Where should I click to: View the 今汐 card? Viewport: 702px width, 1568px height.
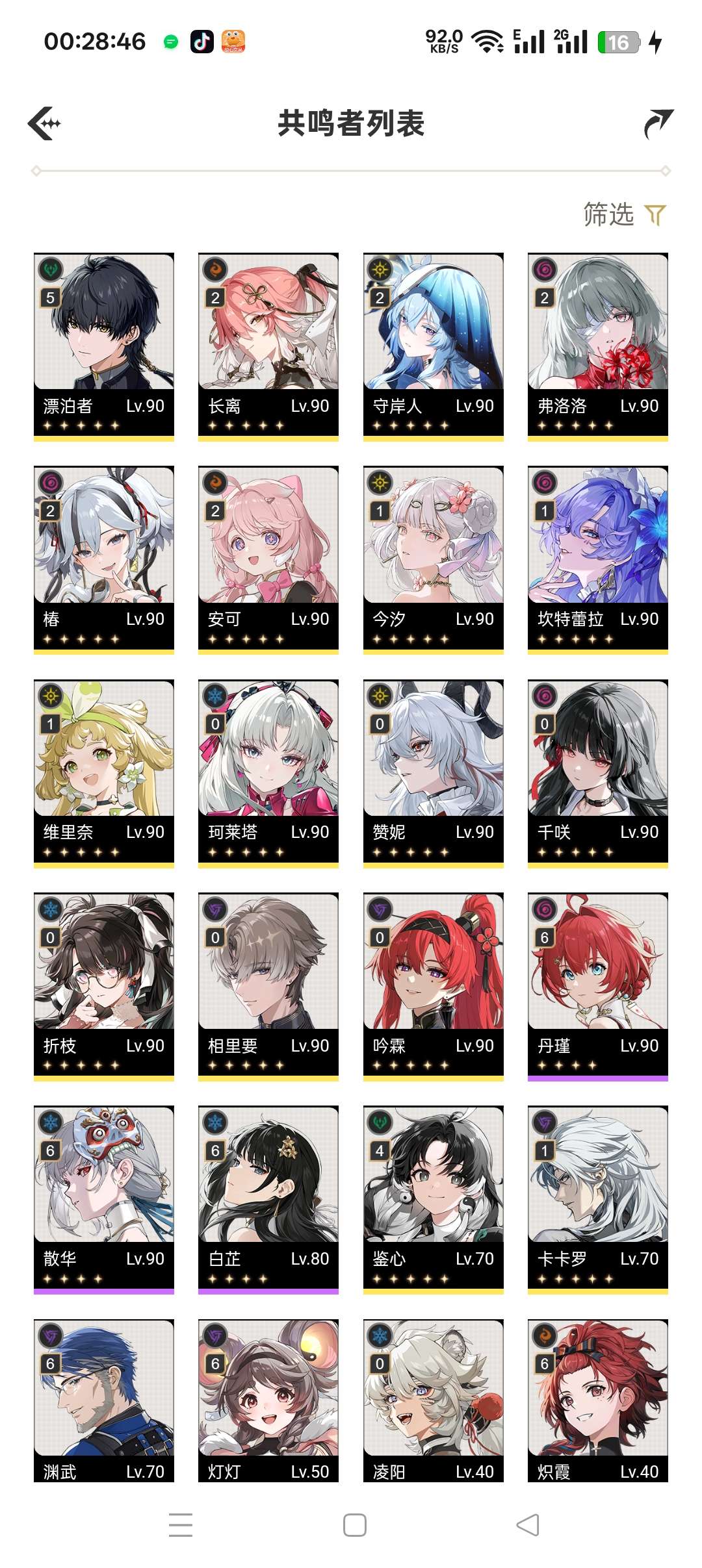[x=434, y=560]
